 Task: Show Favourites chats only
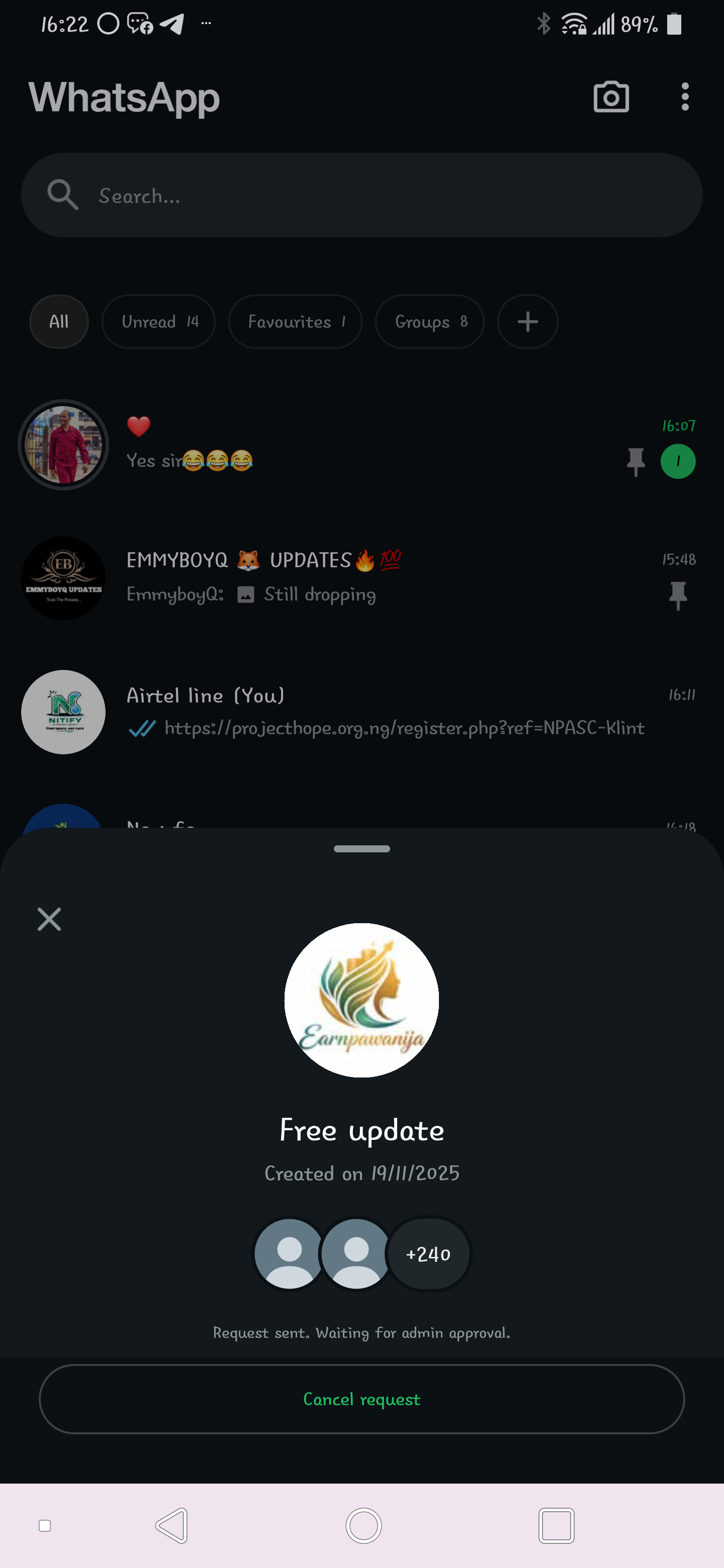[x=295, y=322]
